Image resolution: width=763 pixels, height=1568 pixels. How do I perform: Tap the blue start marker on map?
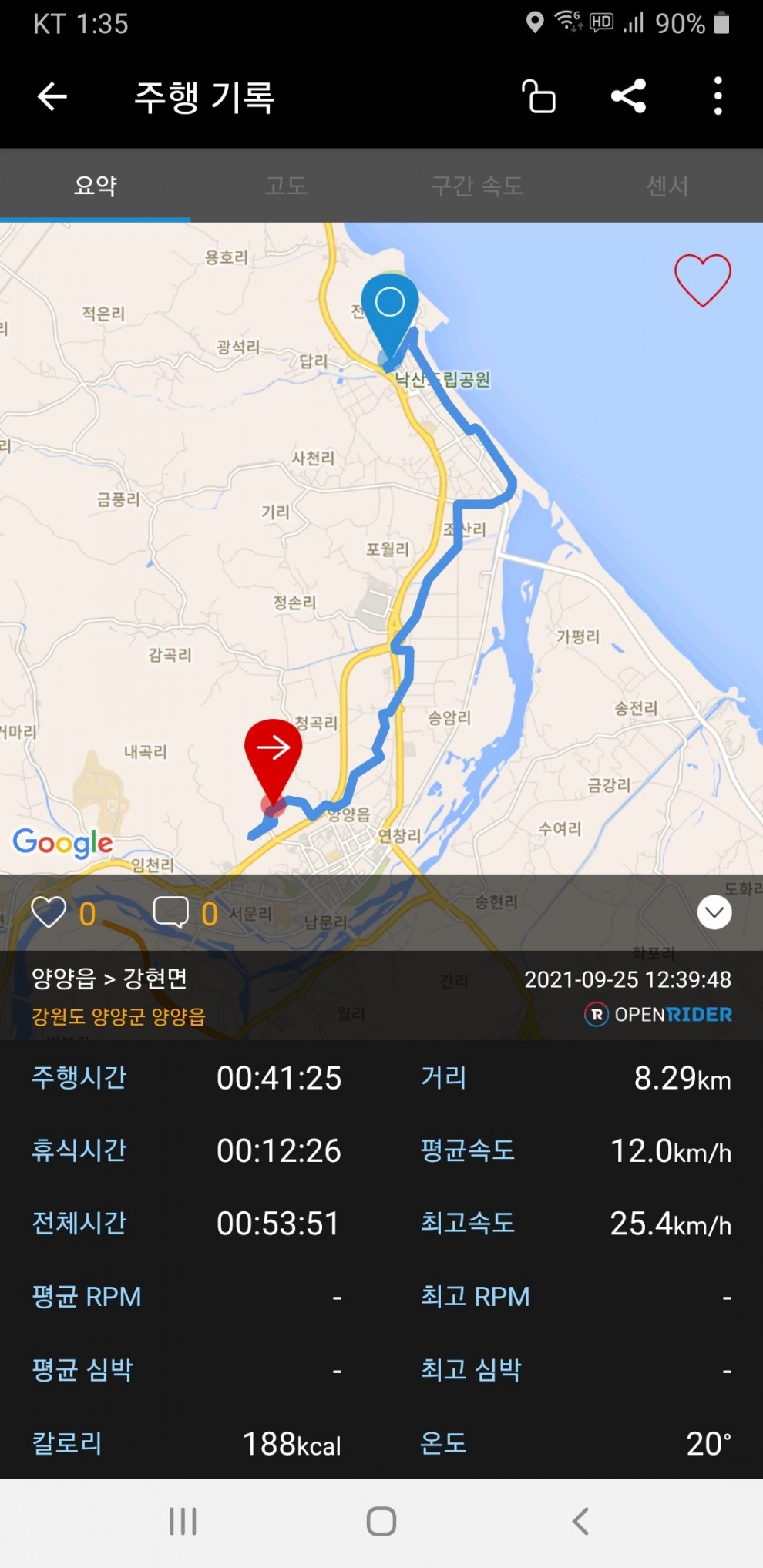click(390, 316)
